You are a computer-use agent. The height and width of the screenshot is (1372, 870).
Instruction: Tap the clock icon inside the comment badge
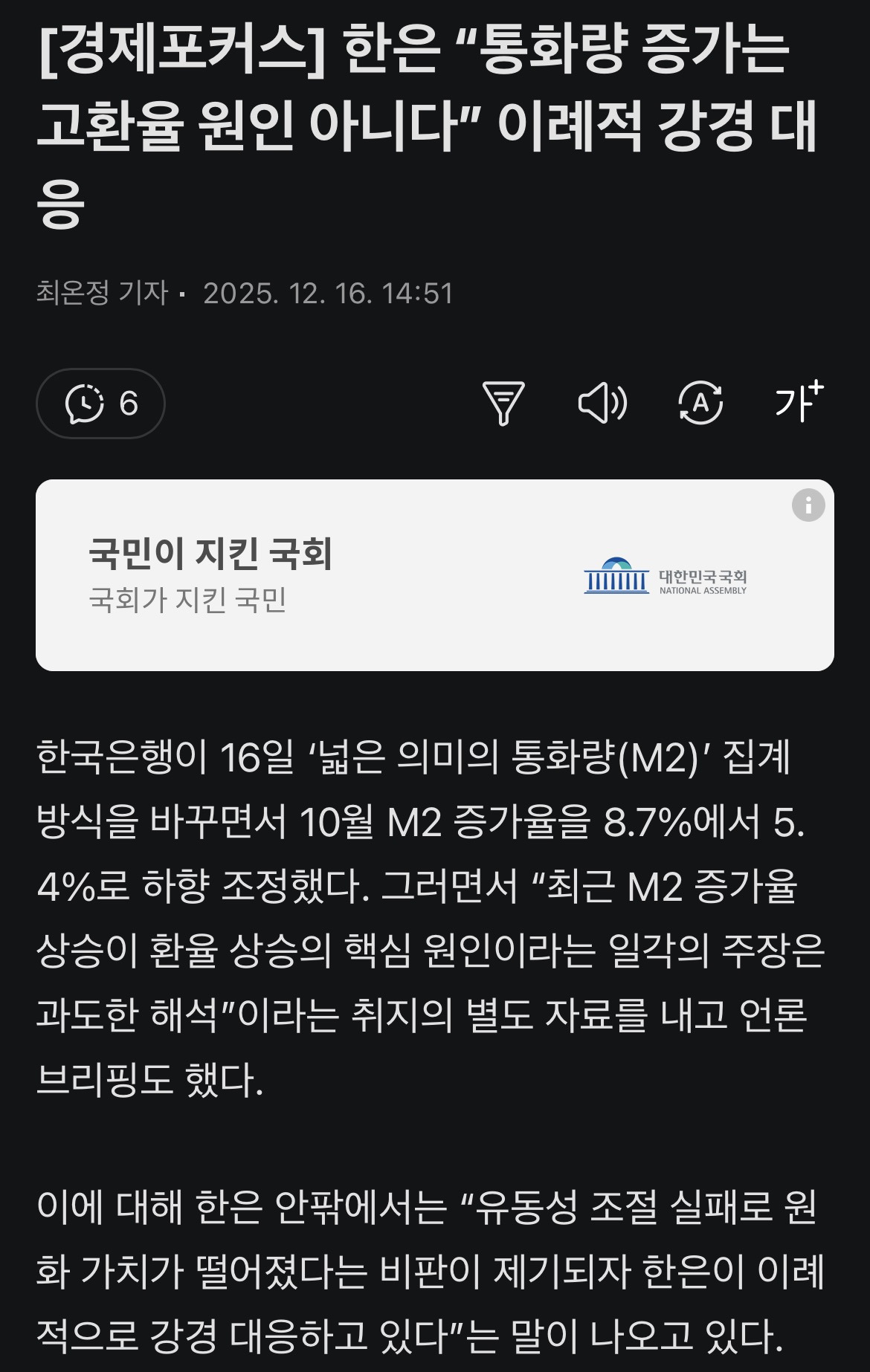point(84,404)
